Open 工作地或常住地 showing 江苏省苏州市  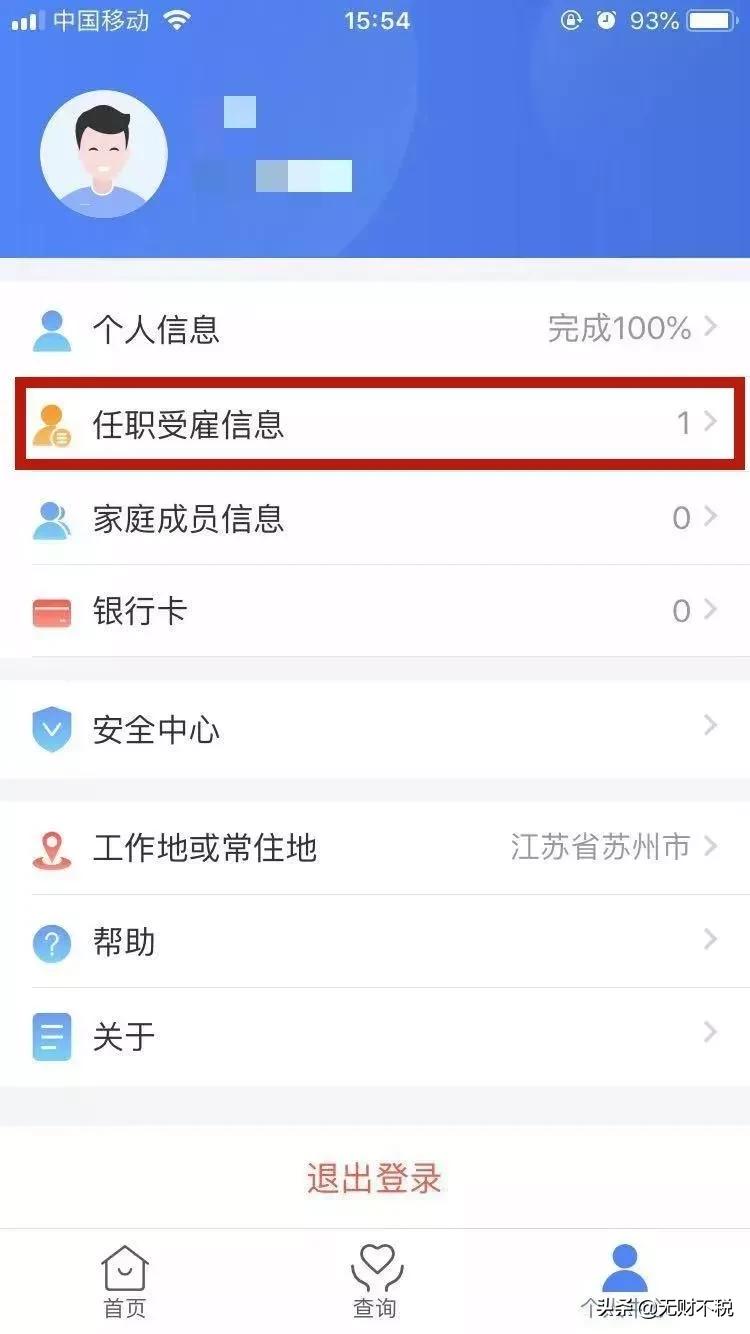(375, 847)
